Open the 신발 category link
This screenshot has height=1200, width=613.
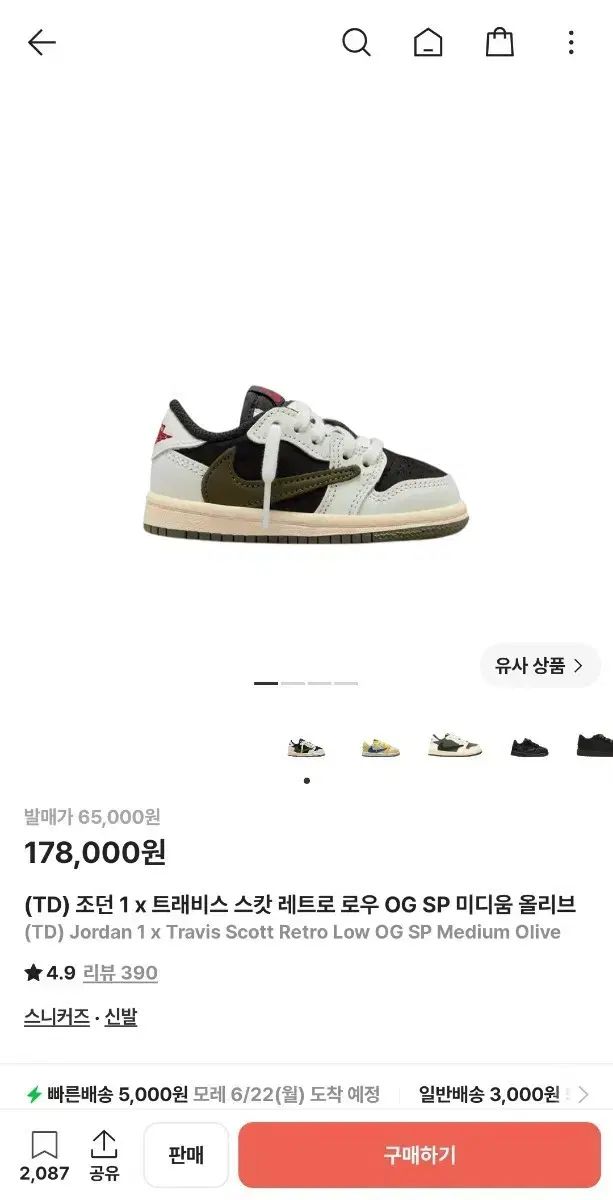121,1017
